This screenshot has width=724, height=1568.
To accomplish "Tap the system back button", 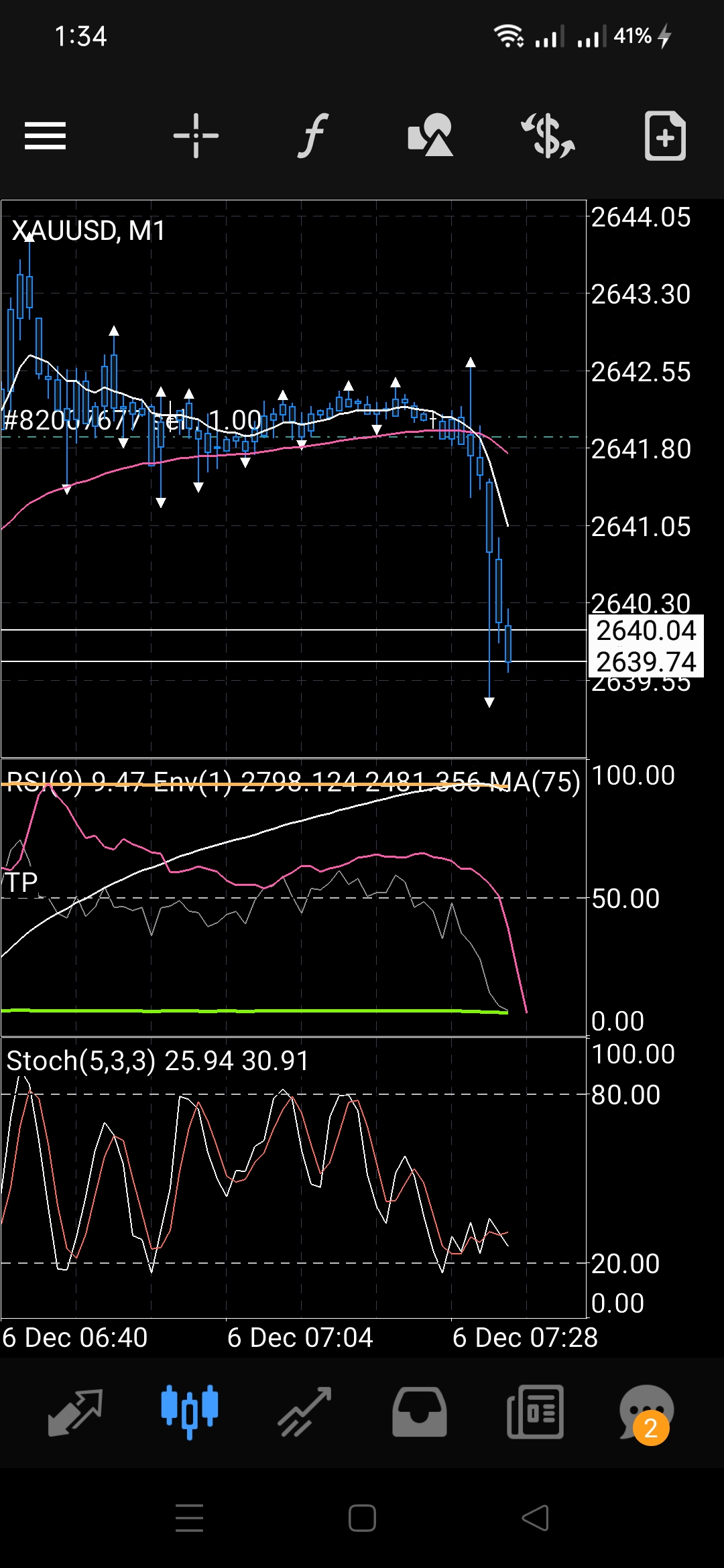I will tap(535, 1518).
